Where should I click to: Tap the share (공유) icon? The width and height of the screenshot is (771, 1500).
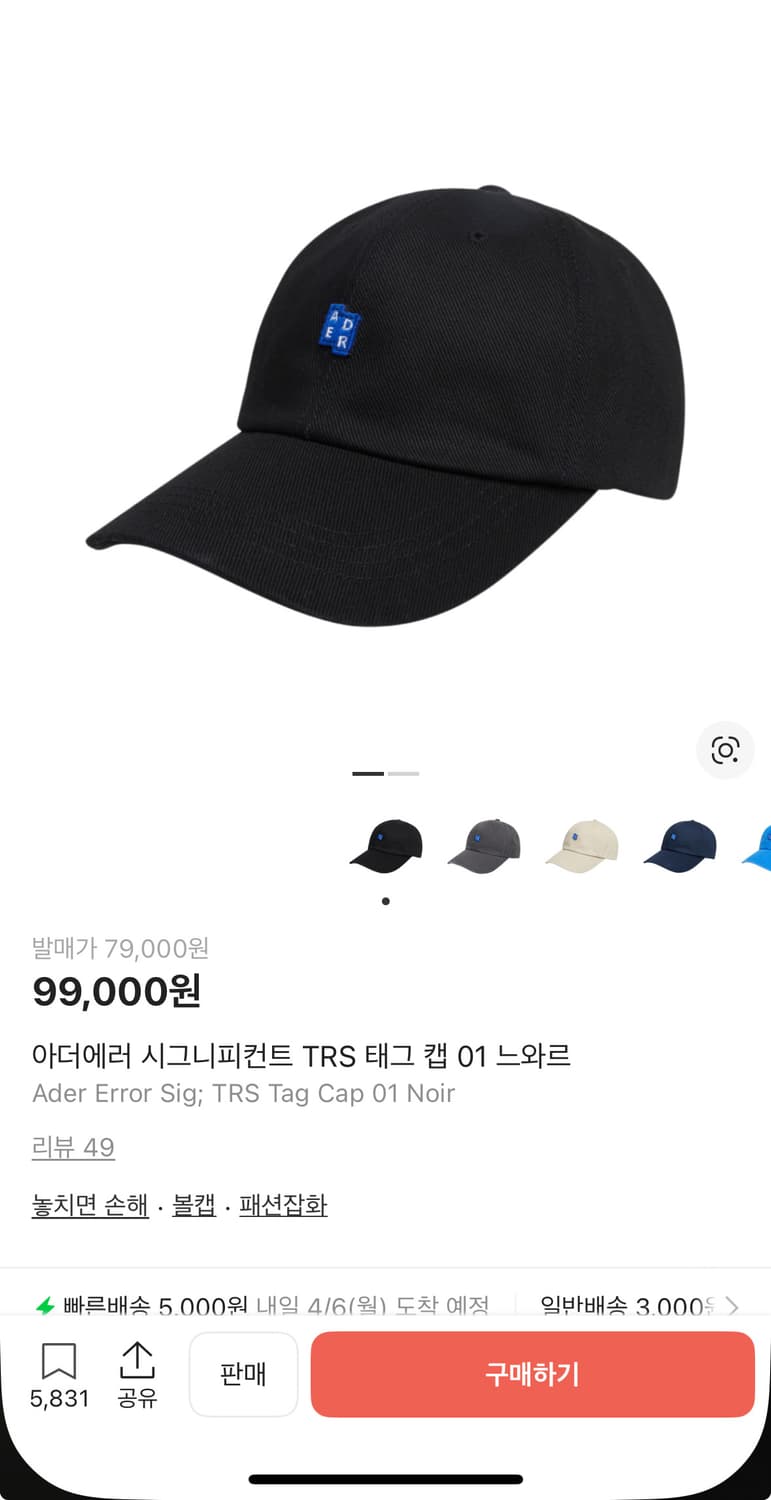[x=137, y=1373]
